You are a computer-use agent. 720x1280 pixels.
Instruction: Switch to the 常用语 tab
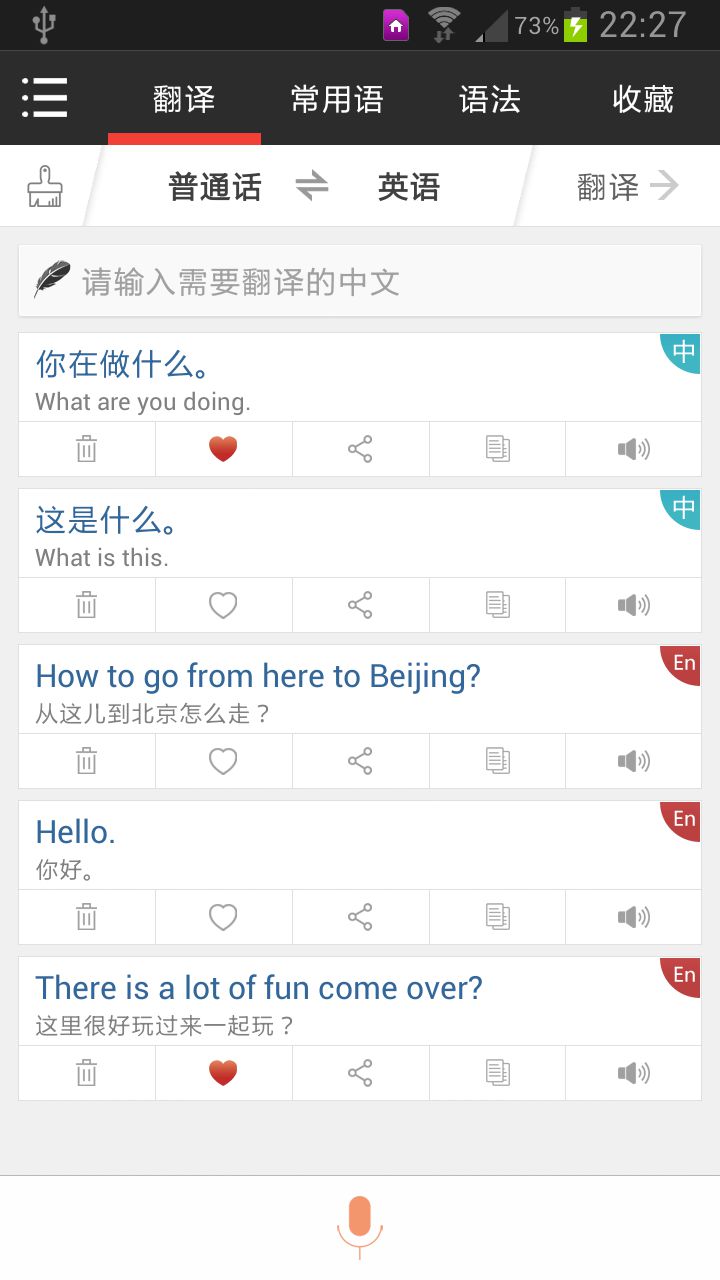pos(338,99)
